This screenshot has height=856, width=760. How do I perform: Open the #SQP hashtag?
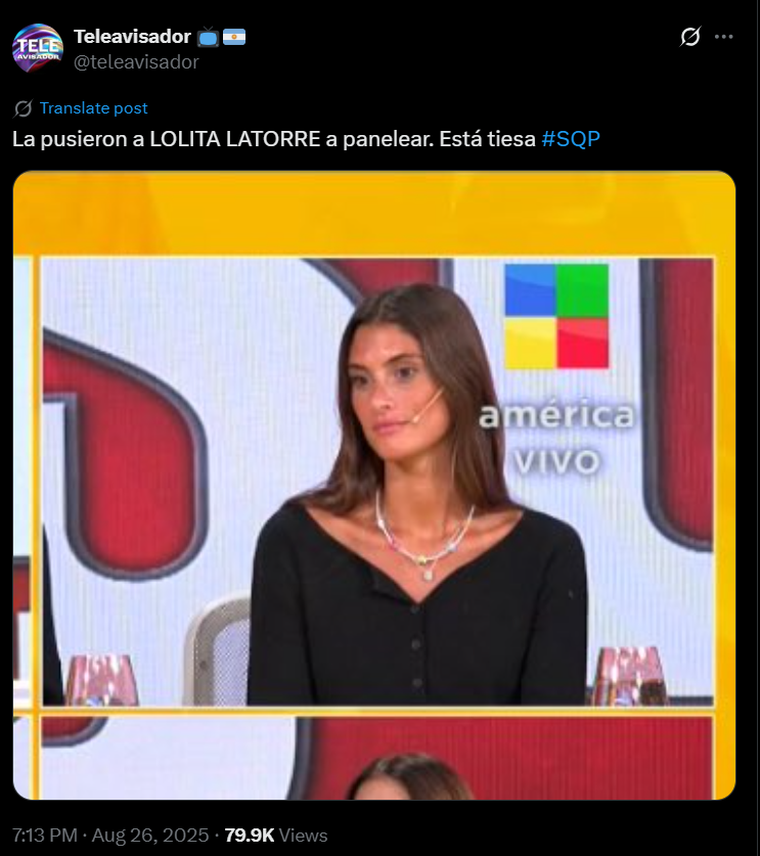(571, 139)
